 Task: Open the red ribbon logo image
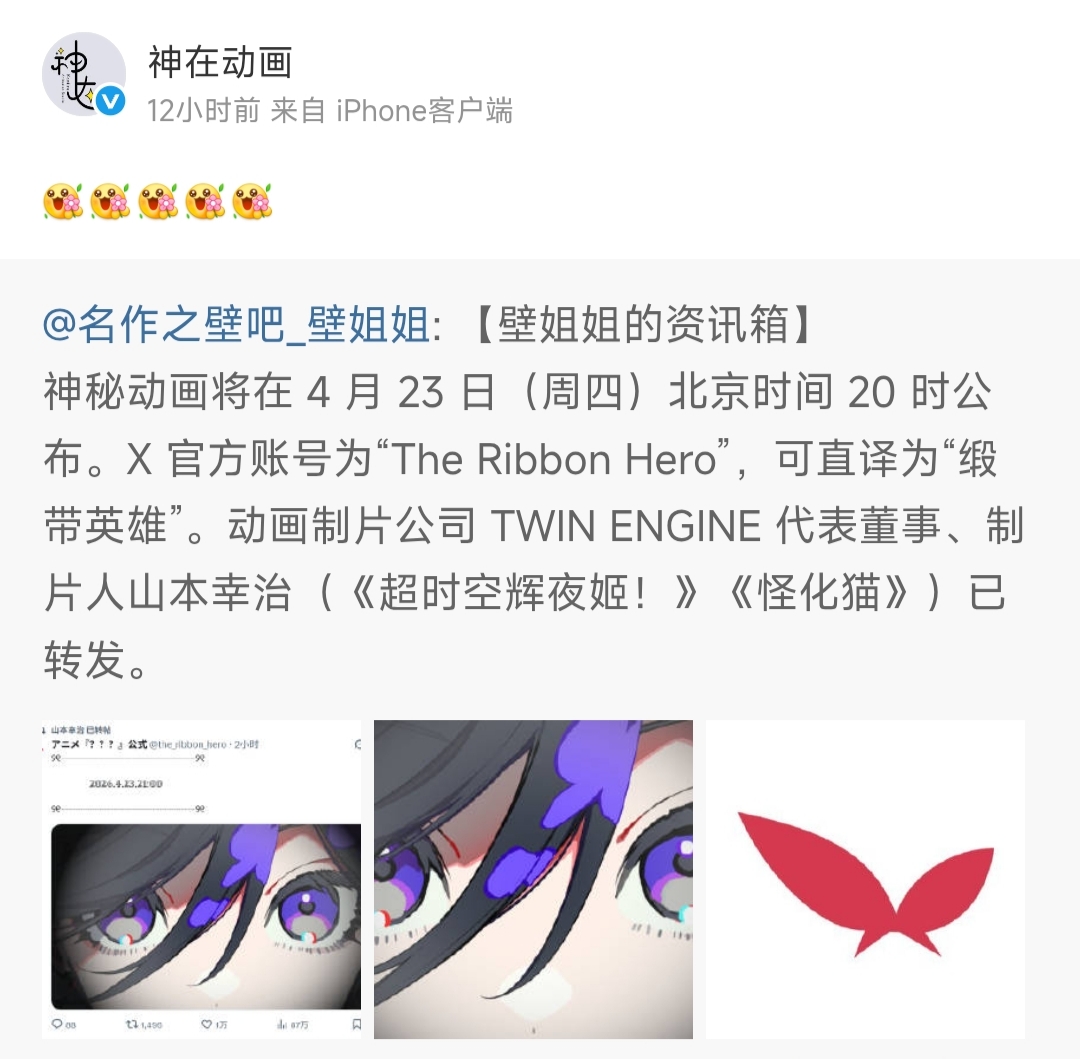point(865,879)
